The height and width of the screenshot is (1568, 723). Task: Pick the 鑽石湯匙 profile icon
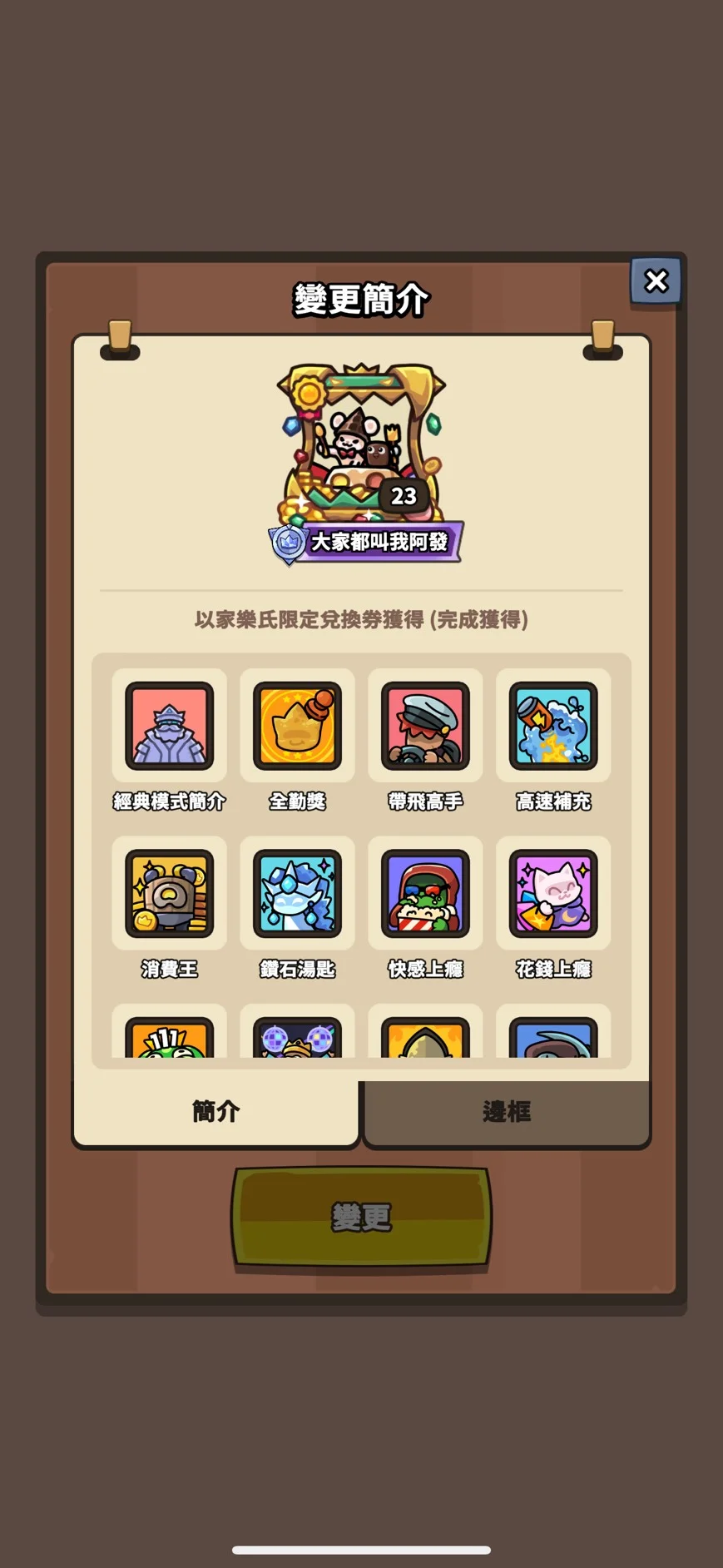[x=298, y=894]
